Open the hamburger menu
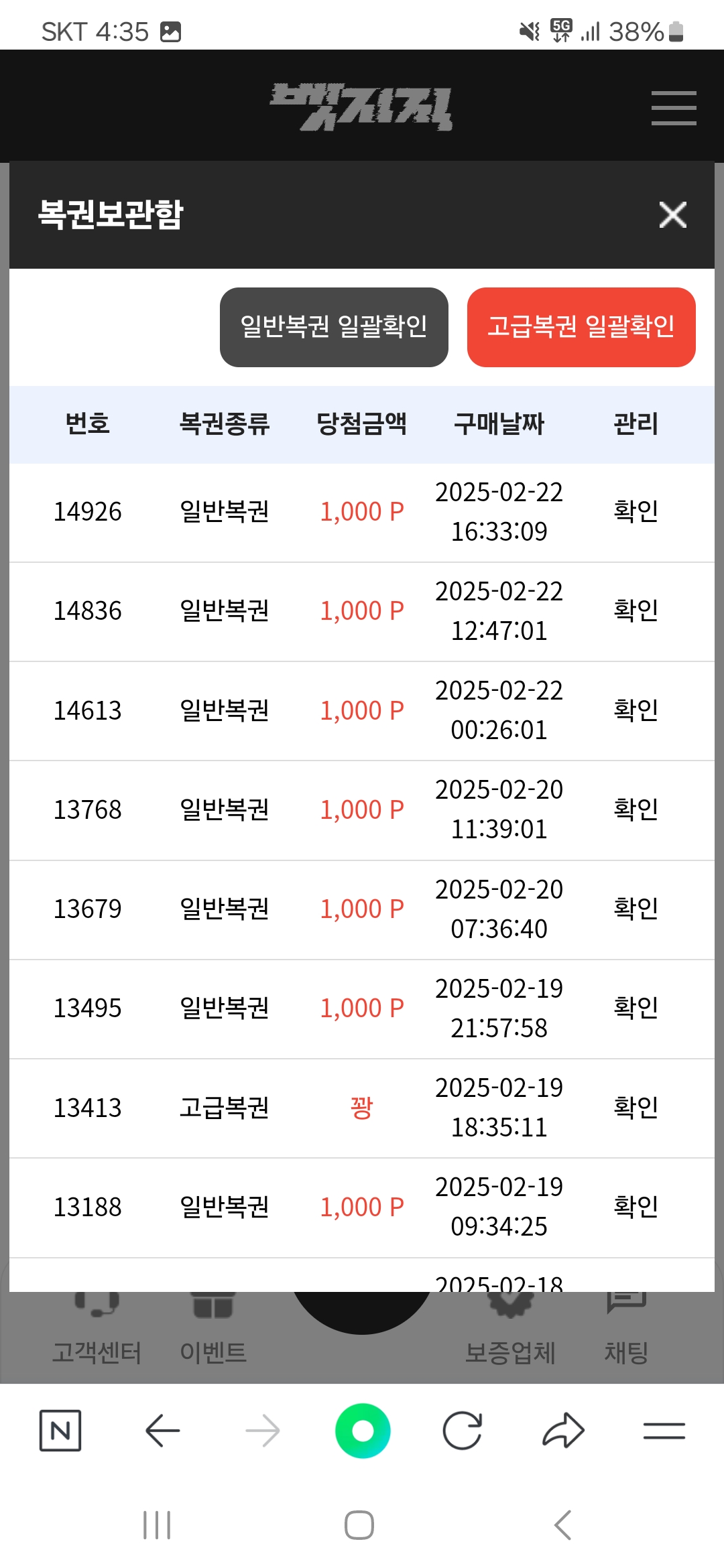The image size is (724, 1568). pyautogui.click(x=673, y=108)
